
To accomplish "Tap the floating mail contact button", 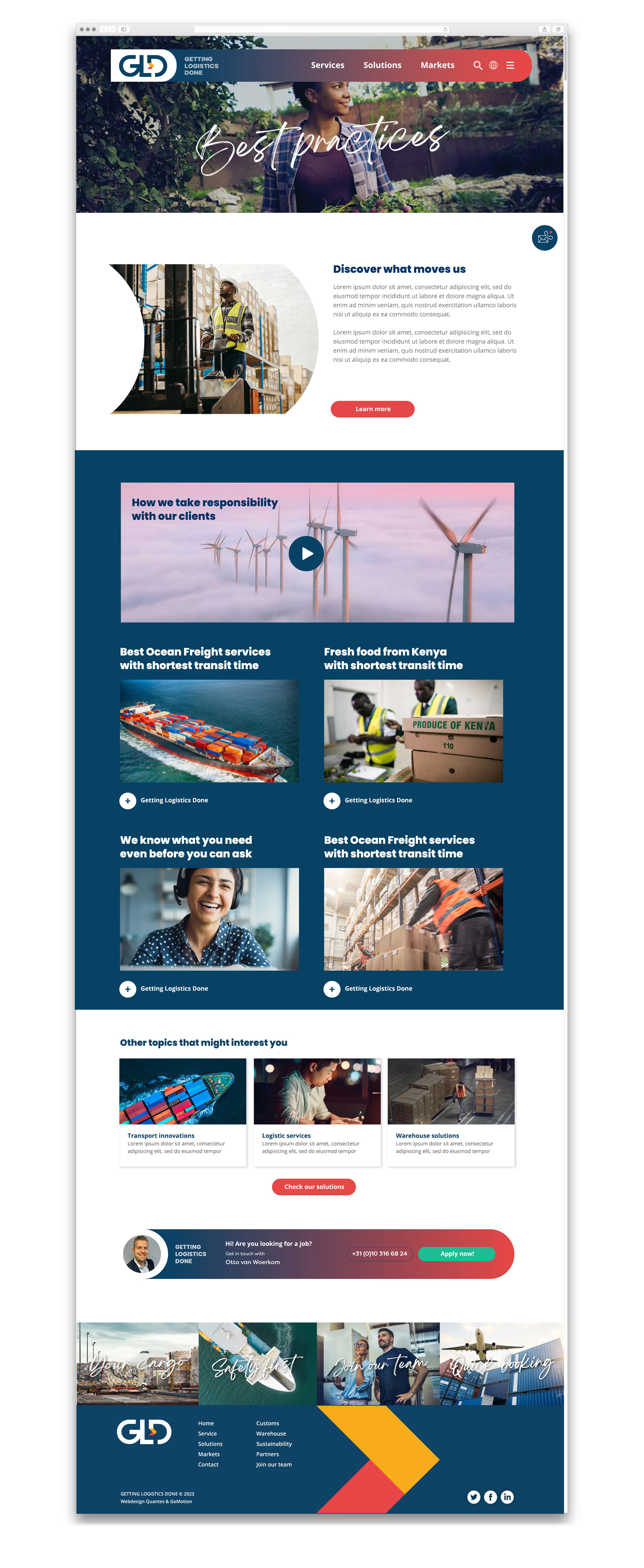I will (x=544, y=237).
